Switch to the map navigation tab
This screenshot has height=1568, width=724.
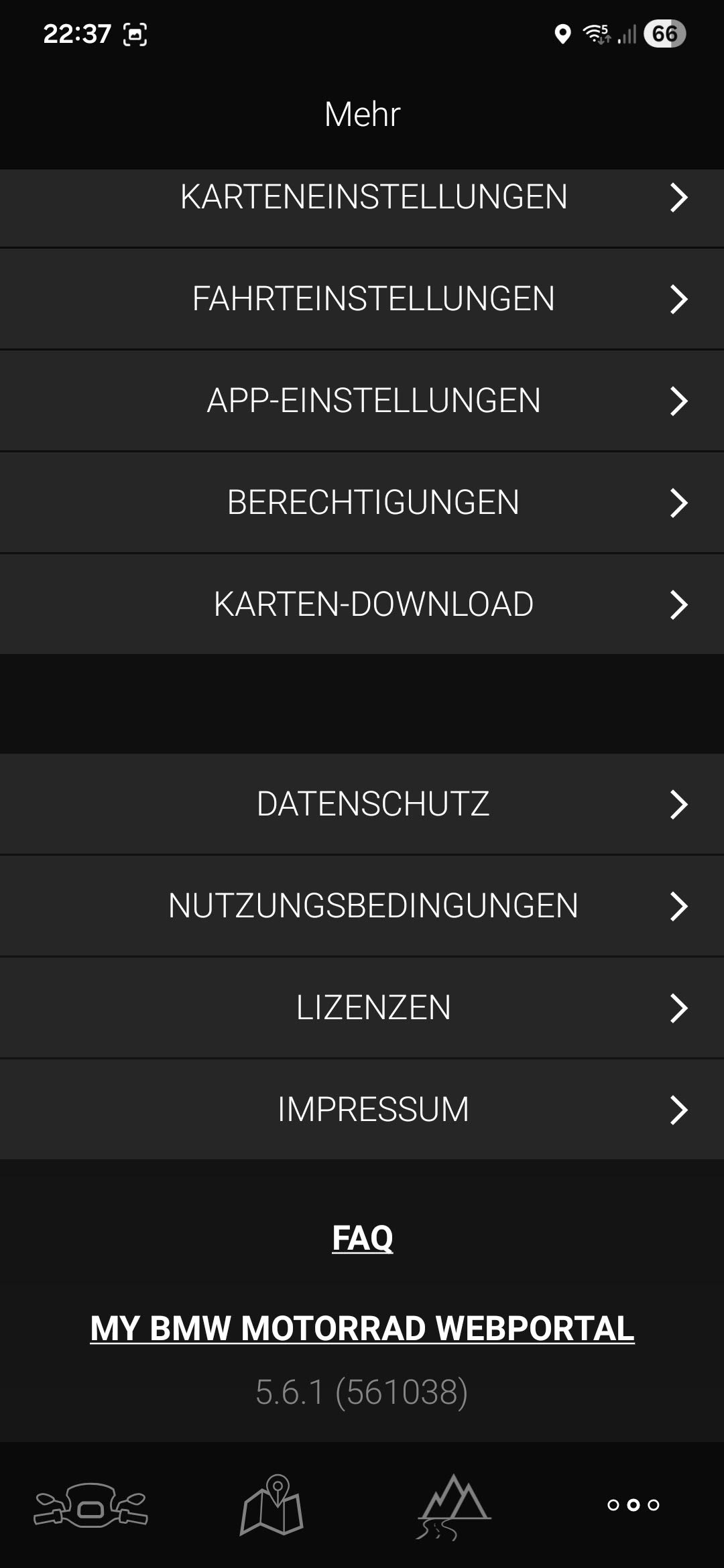pos(271,1505)
